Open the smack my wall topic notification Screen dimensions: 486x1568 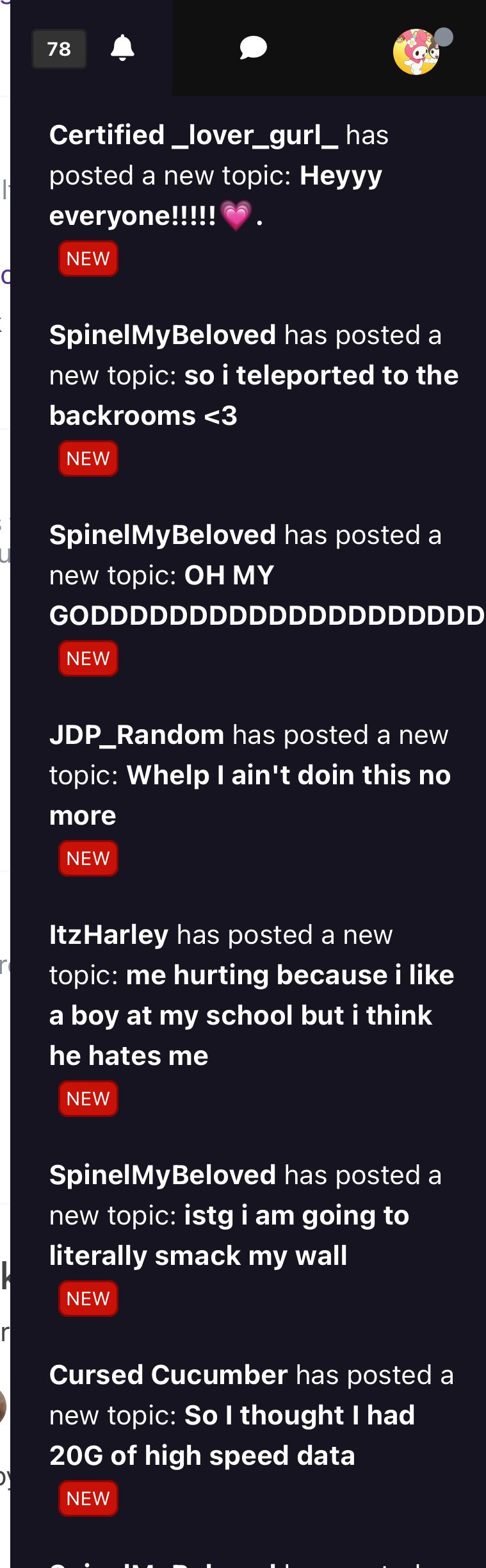[247, 1216]
